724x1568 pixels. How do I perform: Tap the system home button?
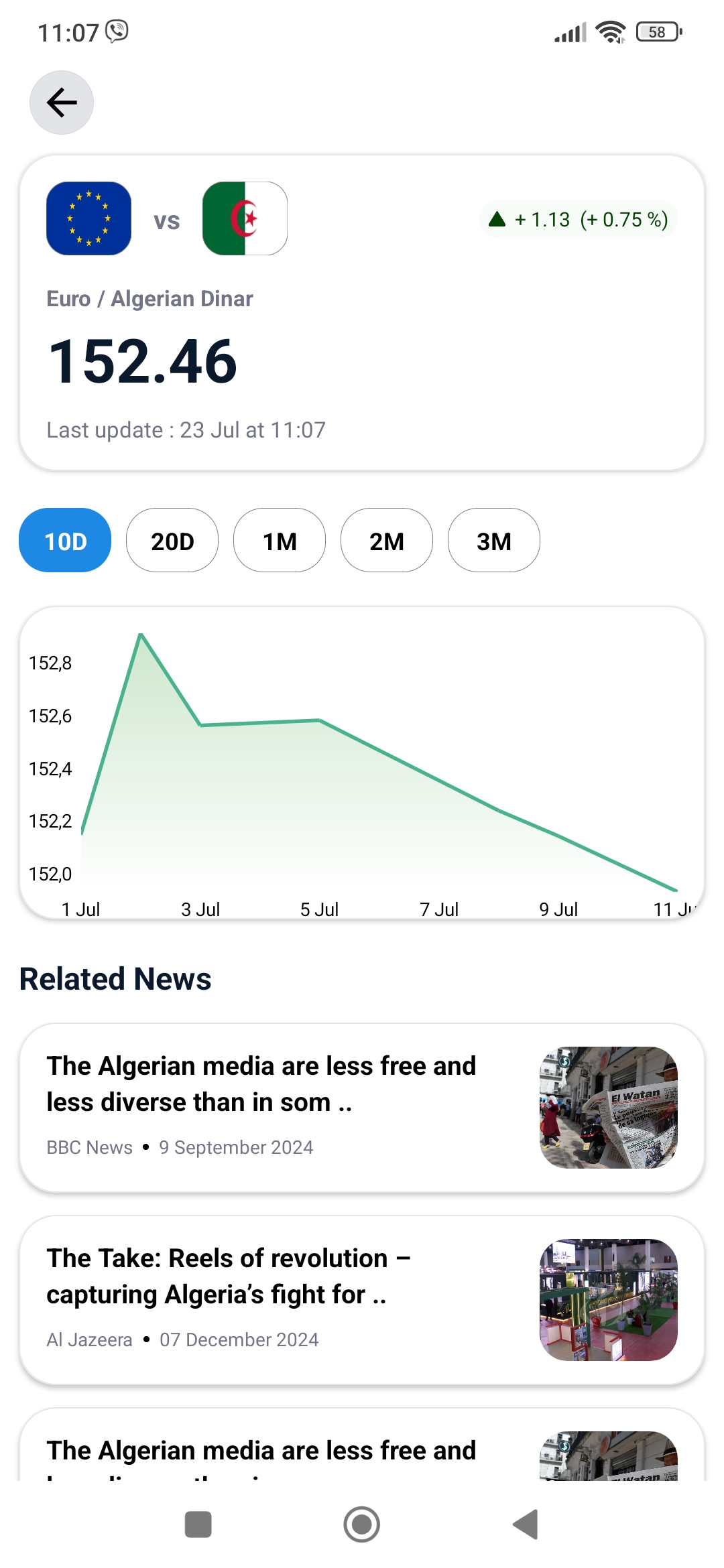pyautogui.click(x=362, y=1524)
